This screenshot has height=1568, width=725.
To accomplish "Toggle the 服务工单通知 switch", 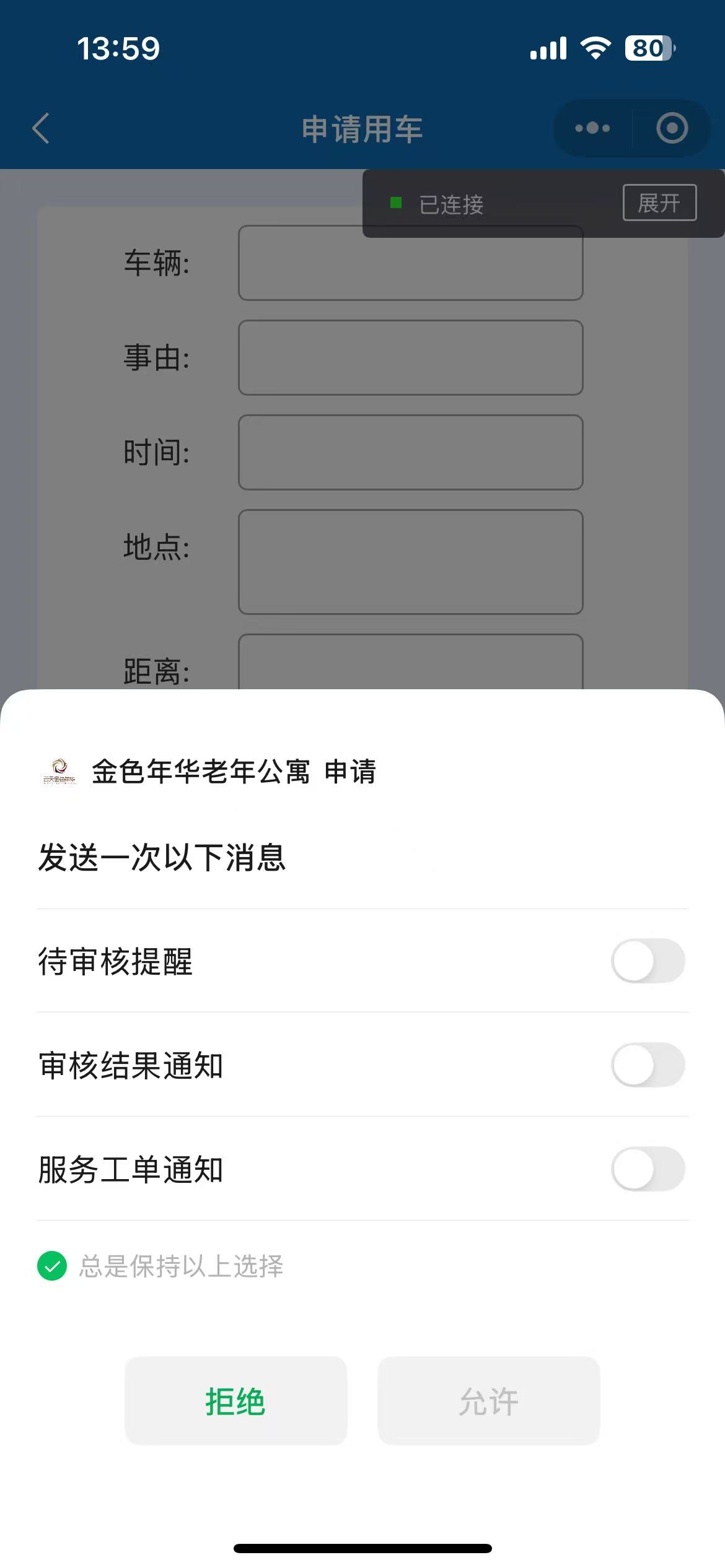I will (648, 1169).
